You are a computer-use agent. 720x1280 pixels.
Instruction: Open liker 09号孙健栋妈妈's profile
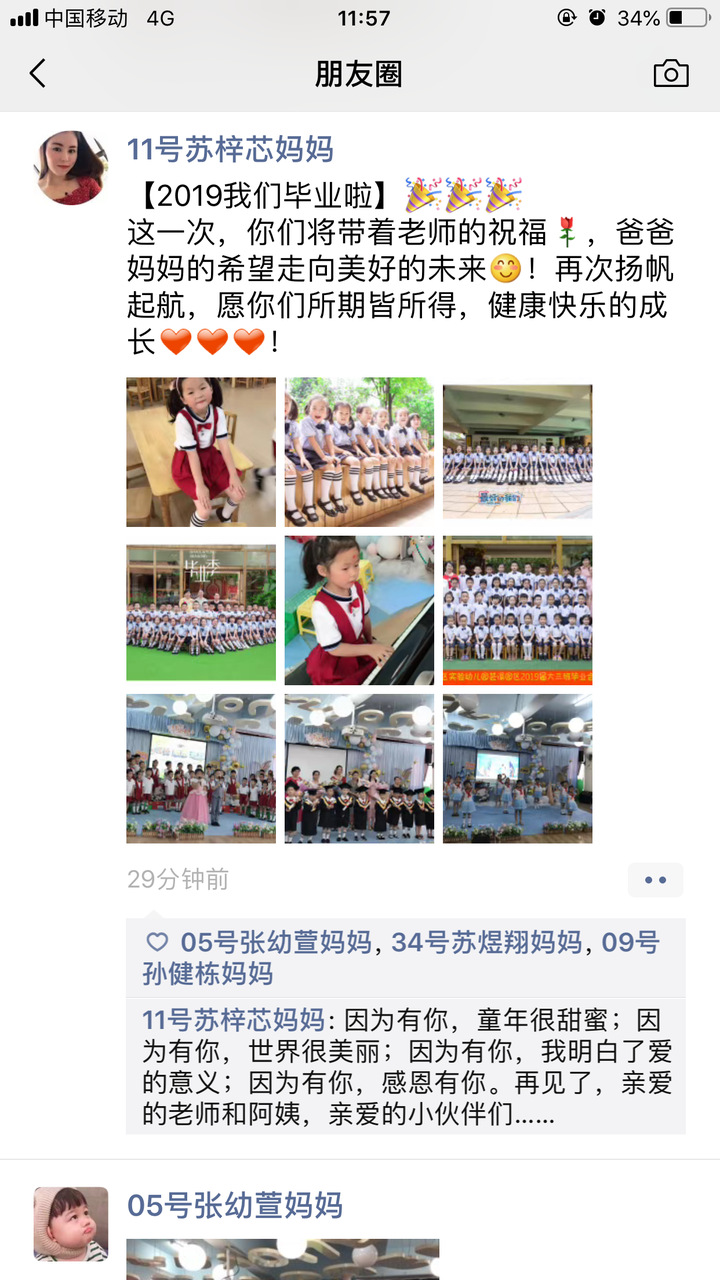click(x=207, y=973)
